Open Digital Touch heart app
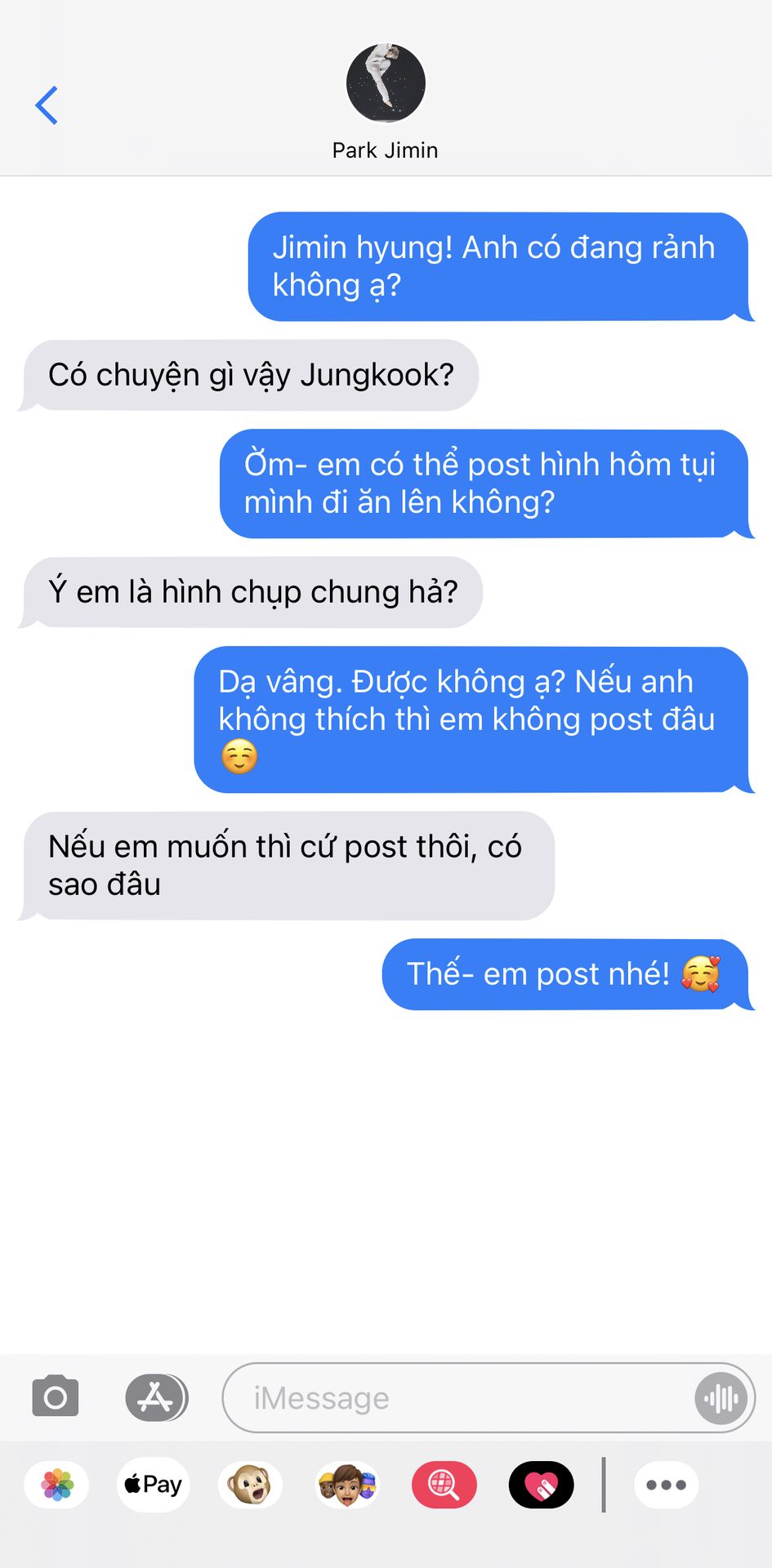 click(541, 1484)
